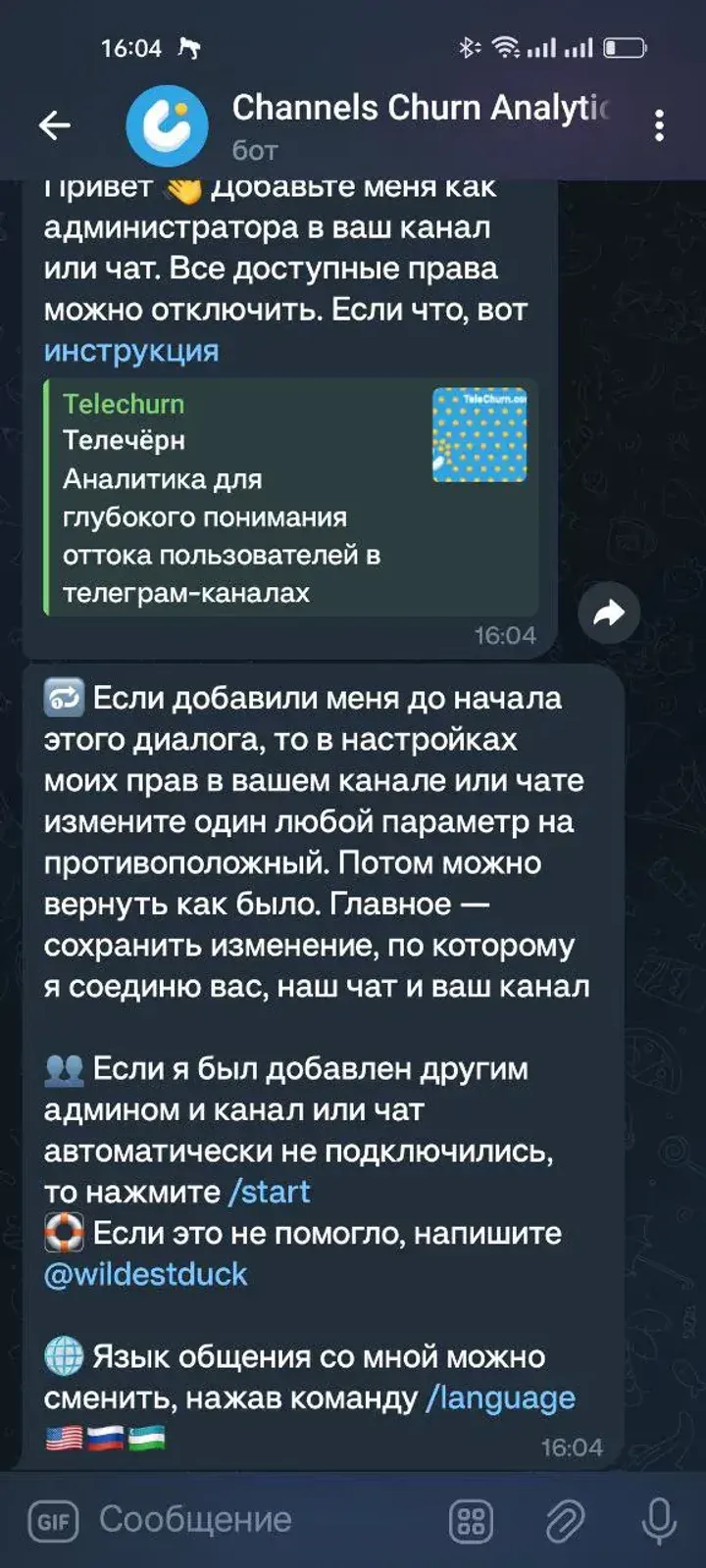Open the GIF picker
Screen dimensions: 706x1568
pyautogui.click(x=53, y=1520)
